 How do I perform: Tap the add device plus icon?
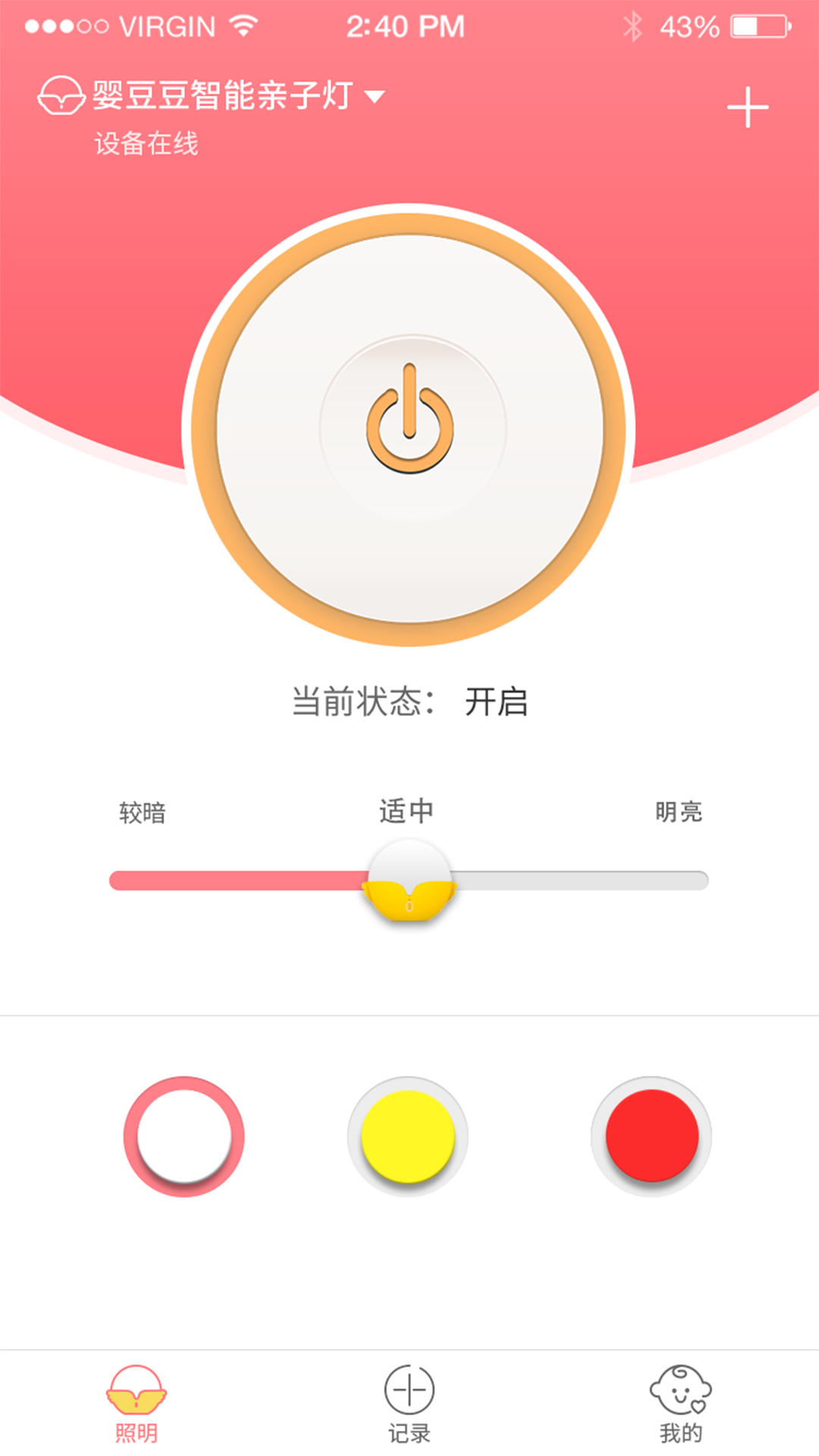tap(747, 108)
